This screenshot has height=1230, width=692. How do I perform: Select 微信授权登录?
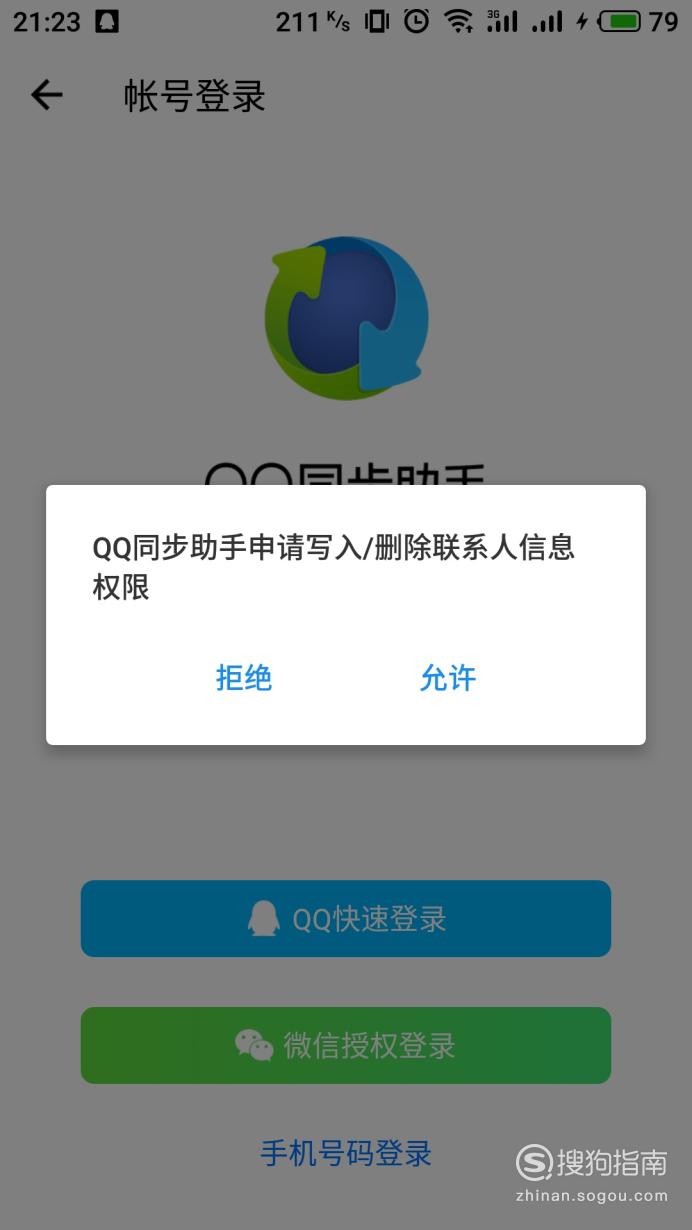346,1046
